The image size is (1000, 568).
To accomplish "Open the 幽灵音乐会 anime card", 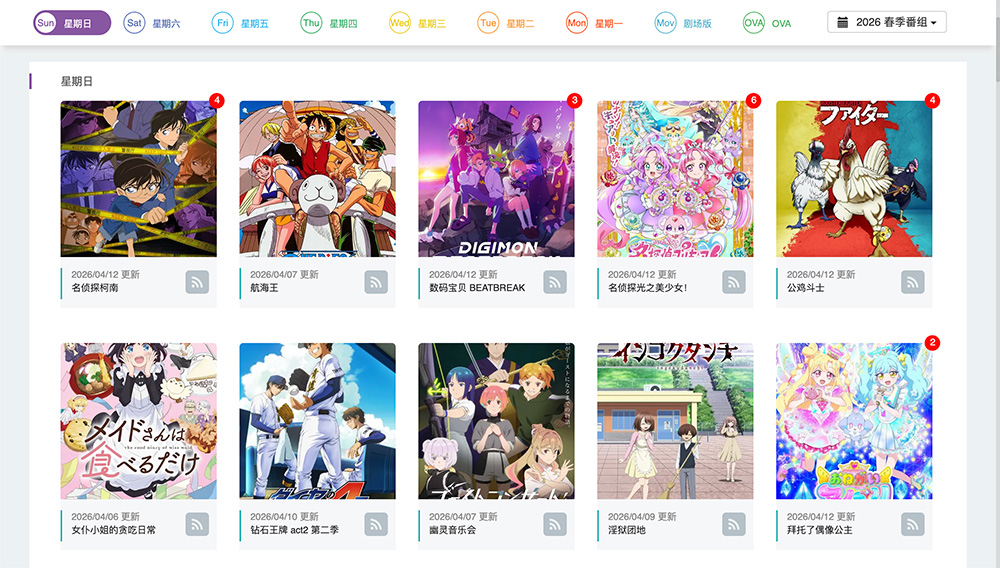I will (496, 421).
